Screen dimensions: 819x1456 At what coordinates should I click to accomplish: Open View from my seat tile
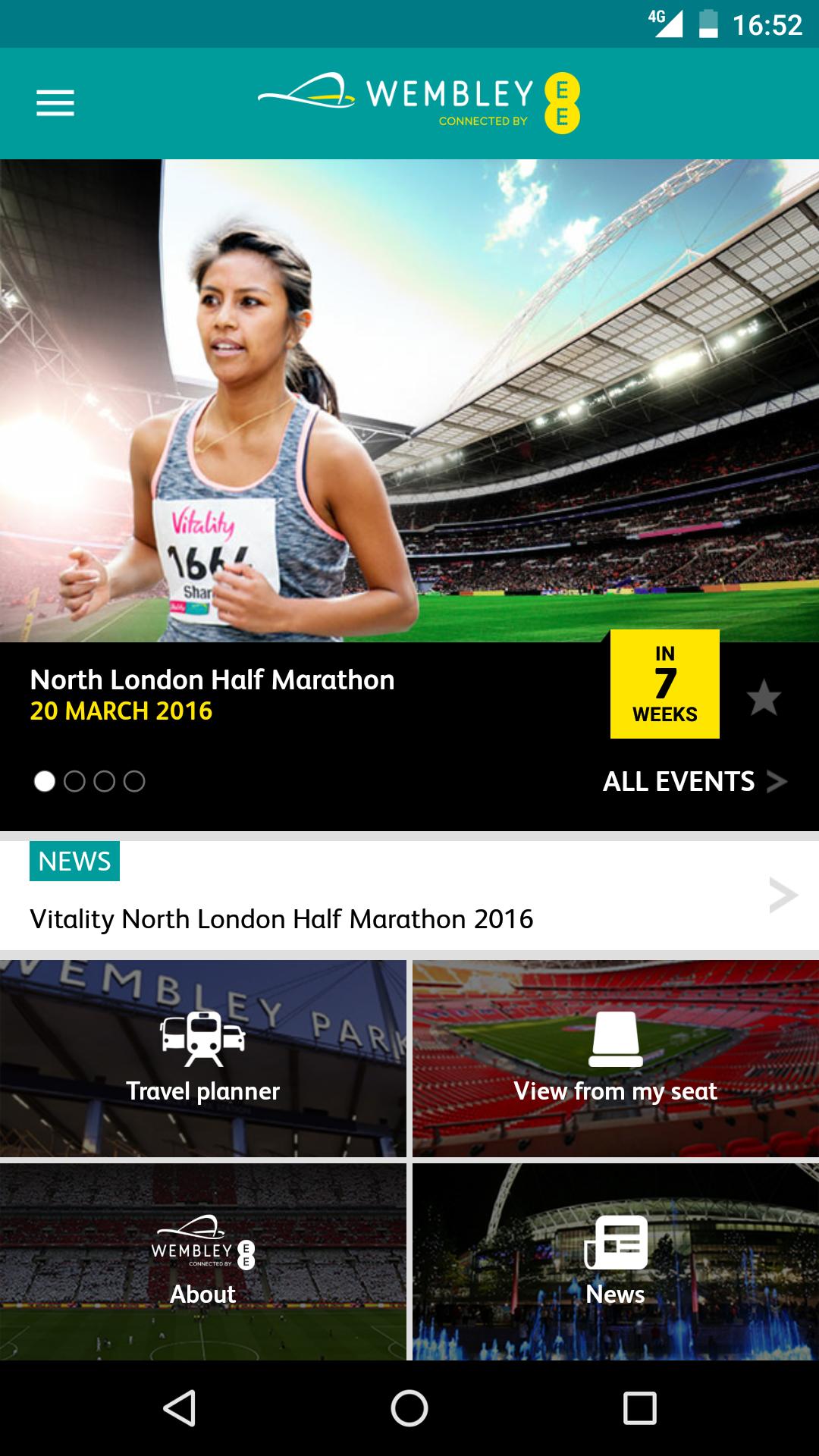(615, 1059)
